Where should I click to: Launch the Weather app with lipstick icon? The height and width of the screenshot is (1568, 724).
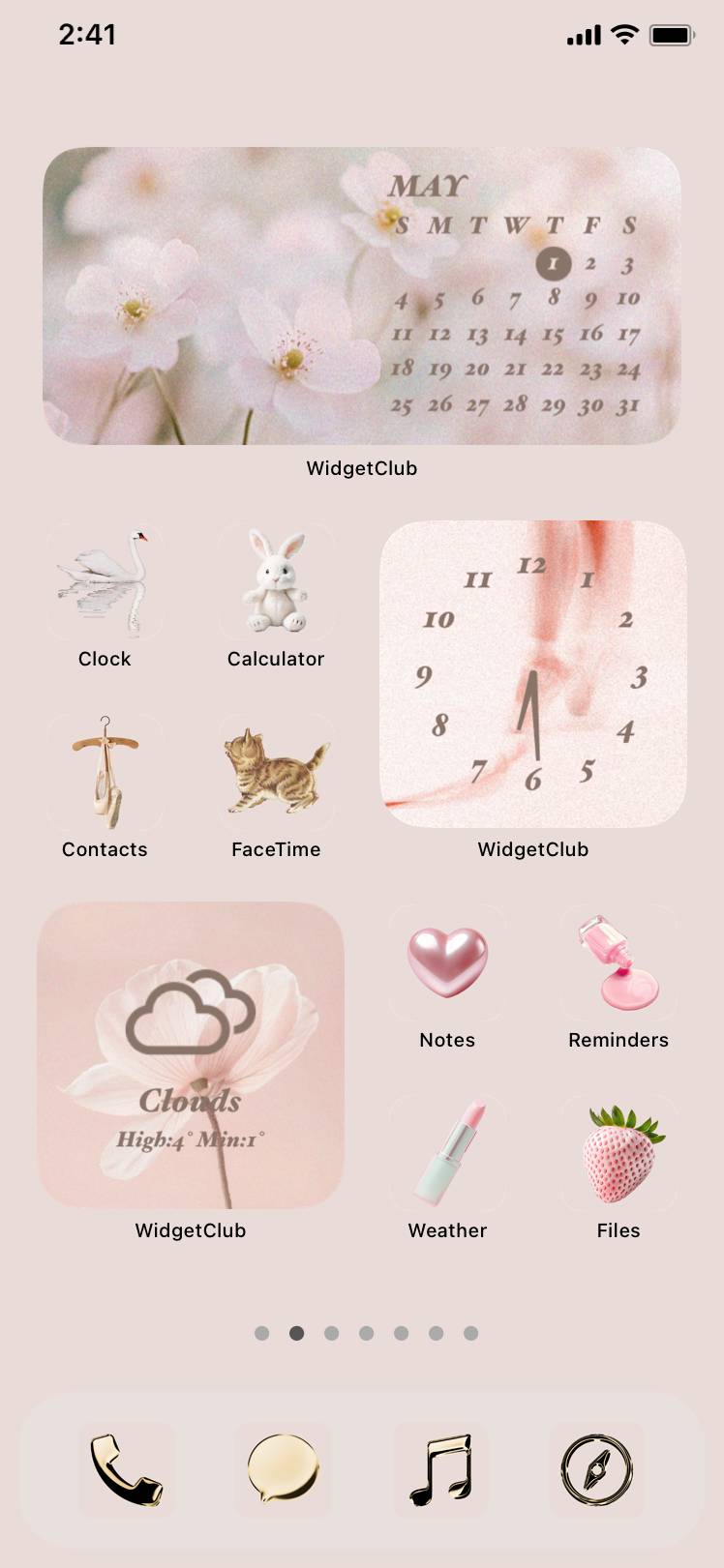[447, 1154]
